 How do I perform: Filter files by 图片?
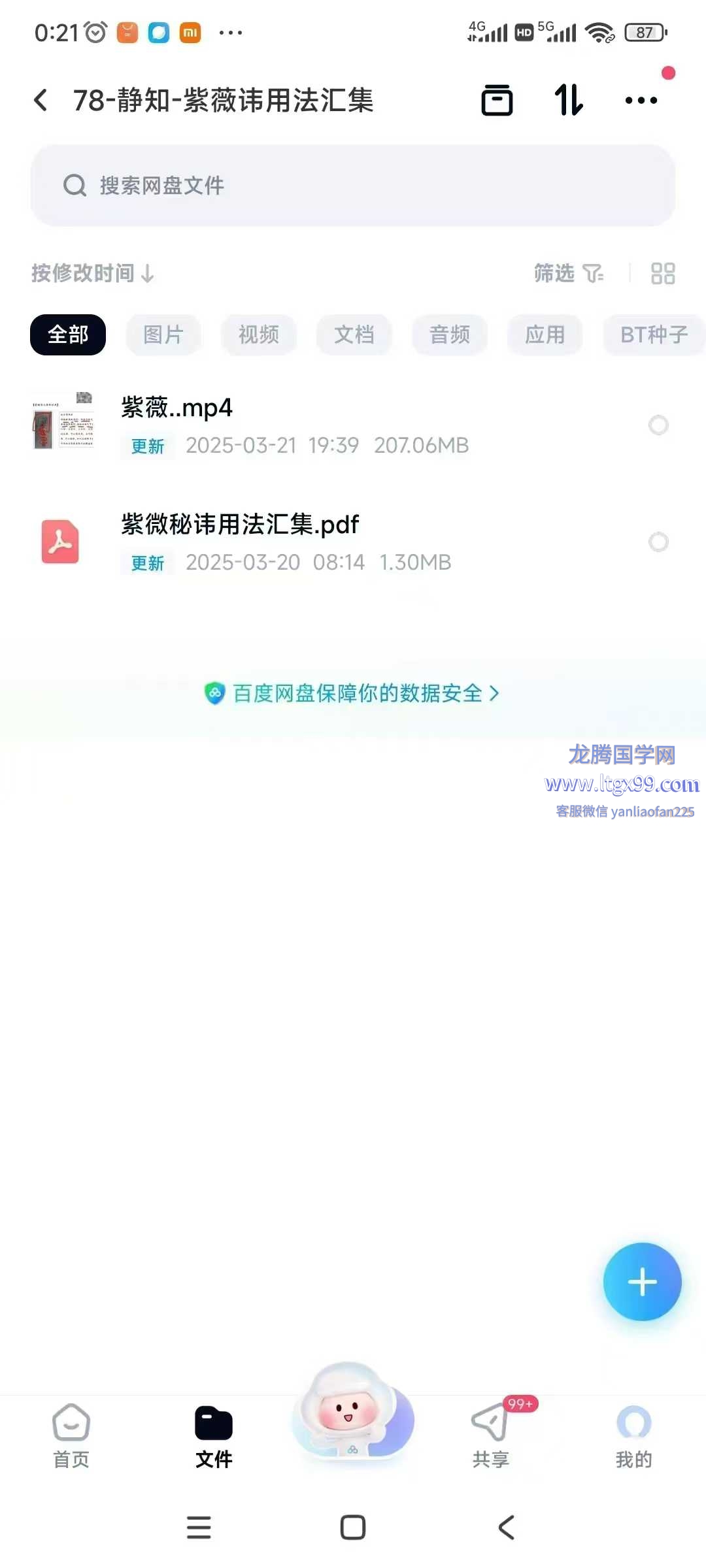coord(163,335)
